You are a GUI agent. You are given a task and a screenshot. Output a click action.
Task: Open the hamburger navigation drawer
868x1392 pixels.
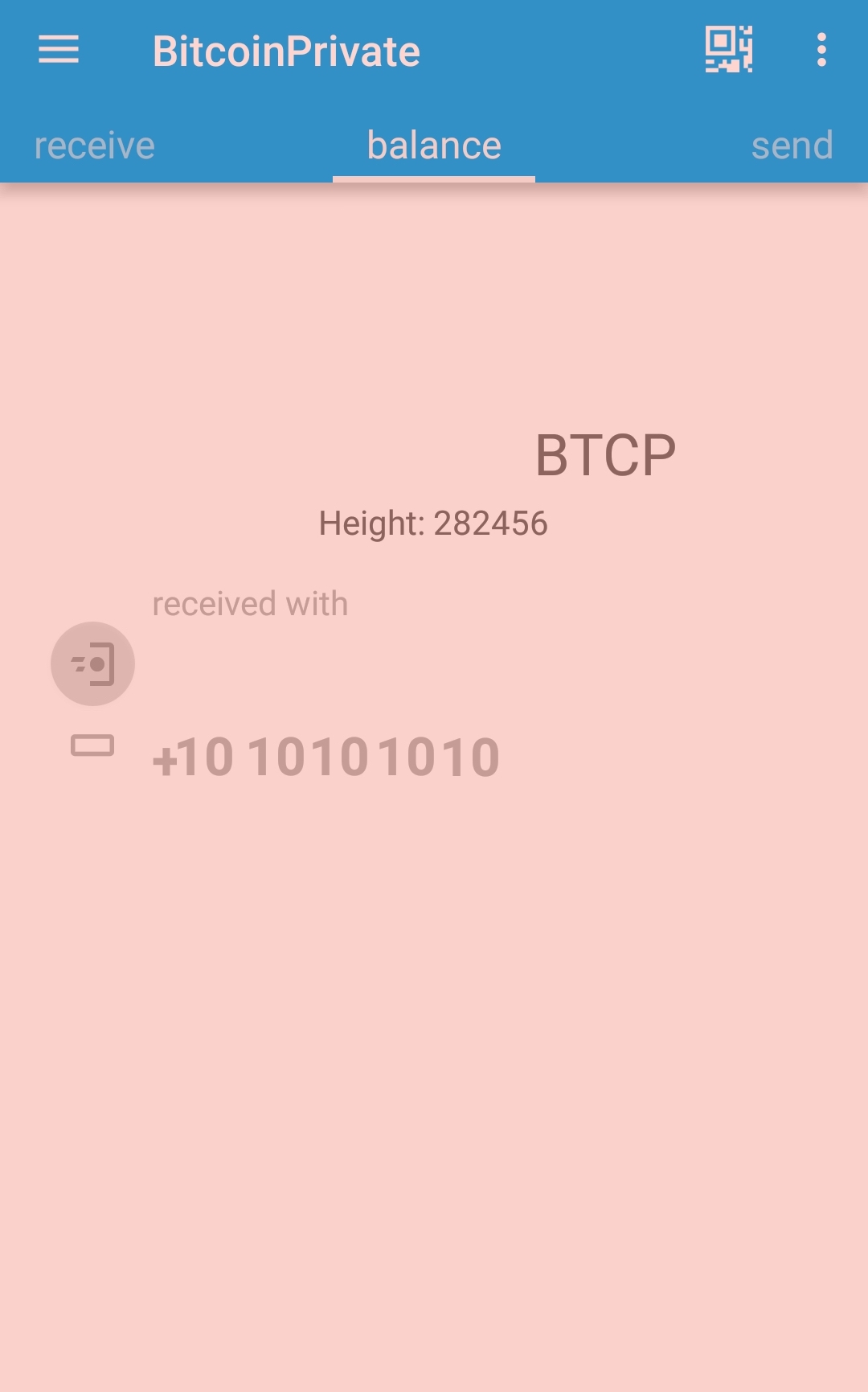click(x=59, y=50)
